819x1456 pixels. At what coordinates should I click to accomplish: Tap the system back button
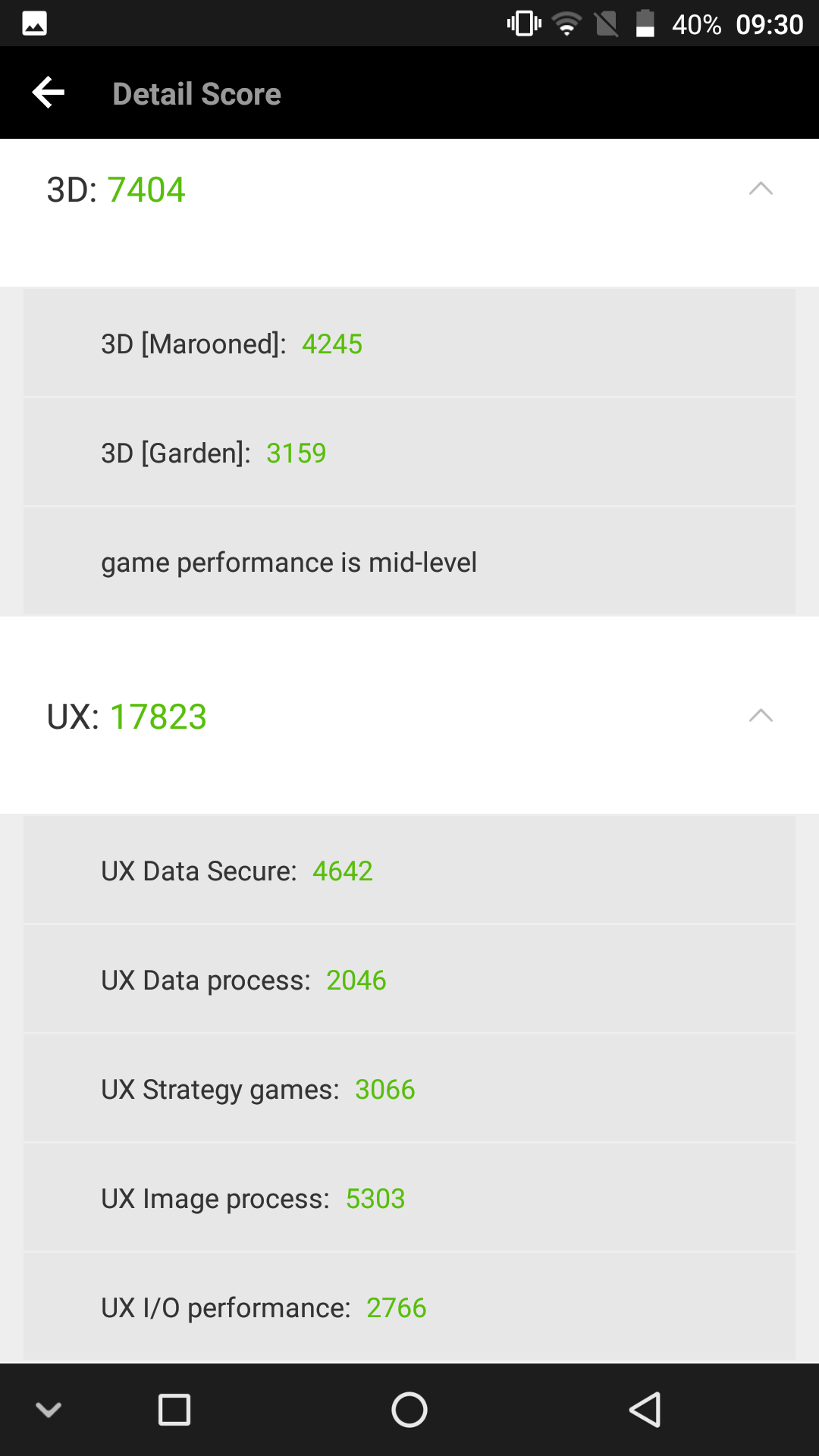click(x=645, y=1410)
